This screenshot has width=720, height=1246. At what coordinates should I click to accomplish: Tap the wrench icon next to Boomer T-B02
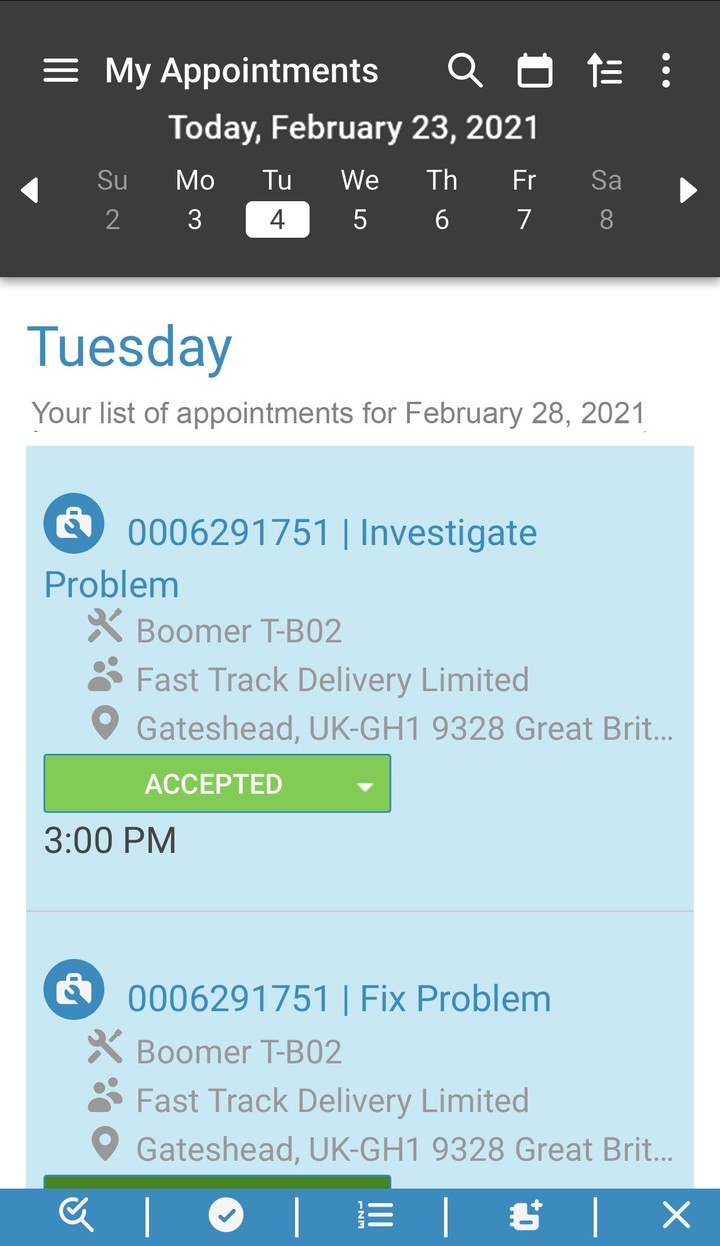coord(104,628)
